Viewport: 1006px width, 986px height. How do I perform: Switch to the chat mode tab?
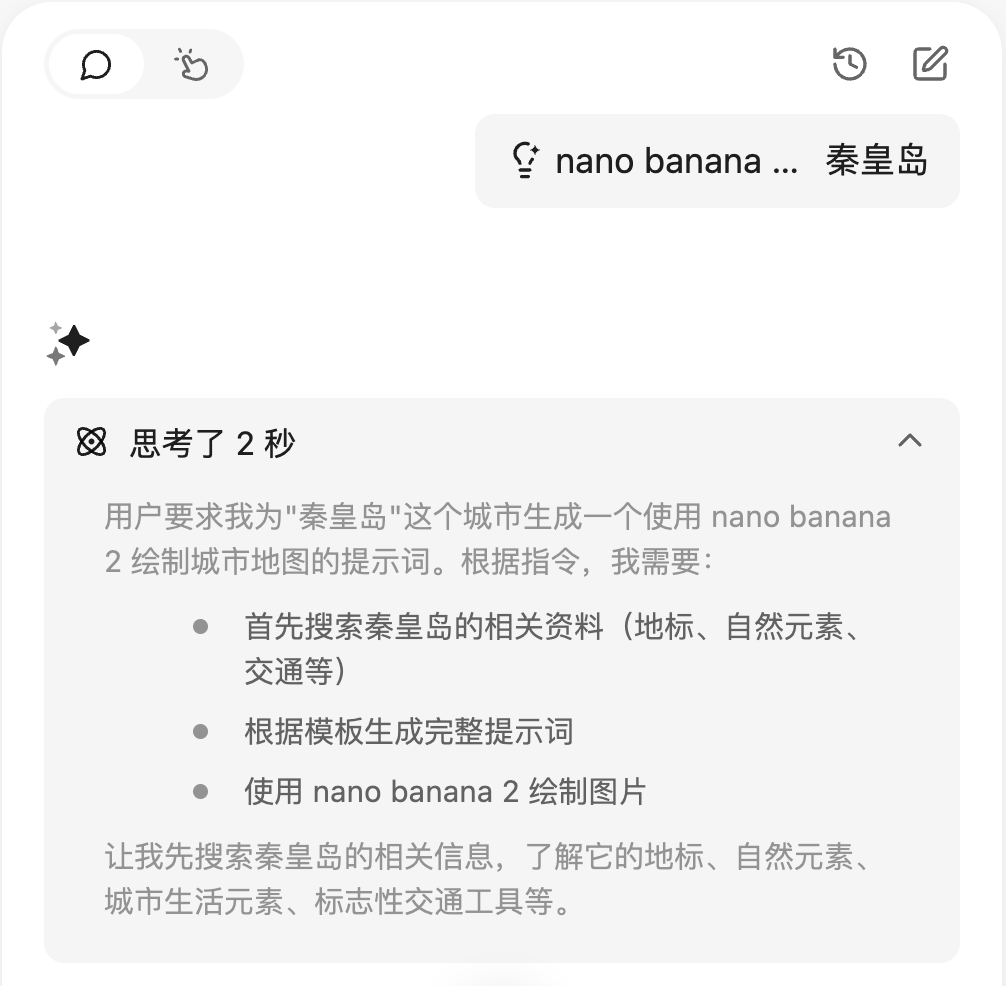(x=96, y=65)
